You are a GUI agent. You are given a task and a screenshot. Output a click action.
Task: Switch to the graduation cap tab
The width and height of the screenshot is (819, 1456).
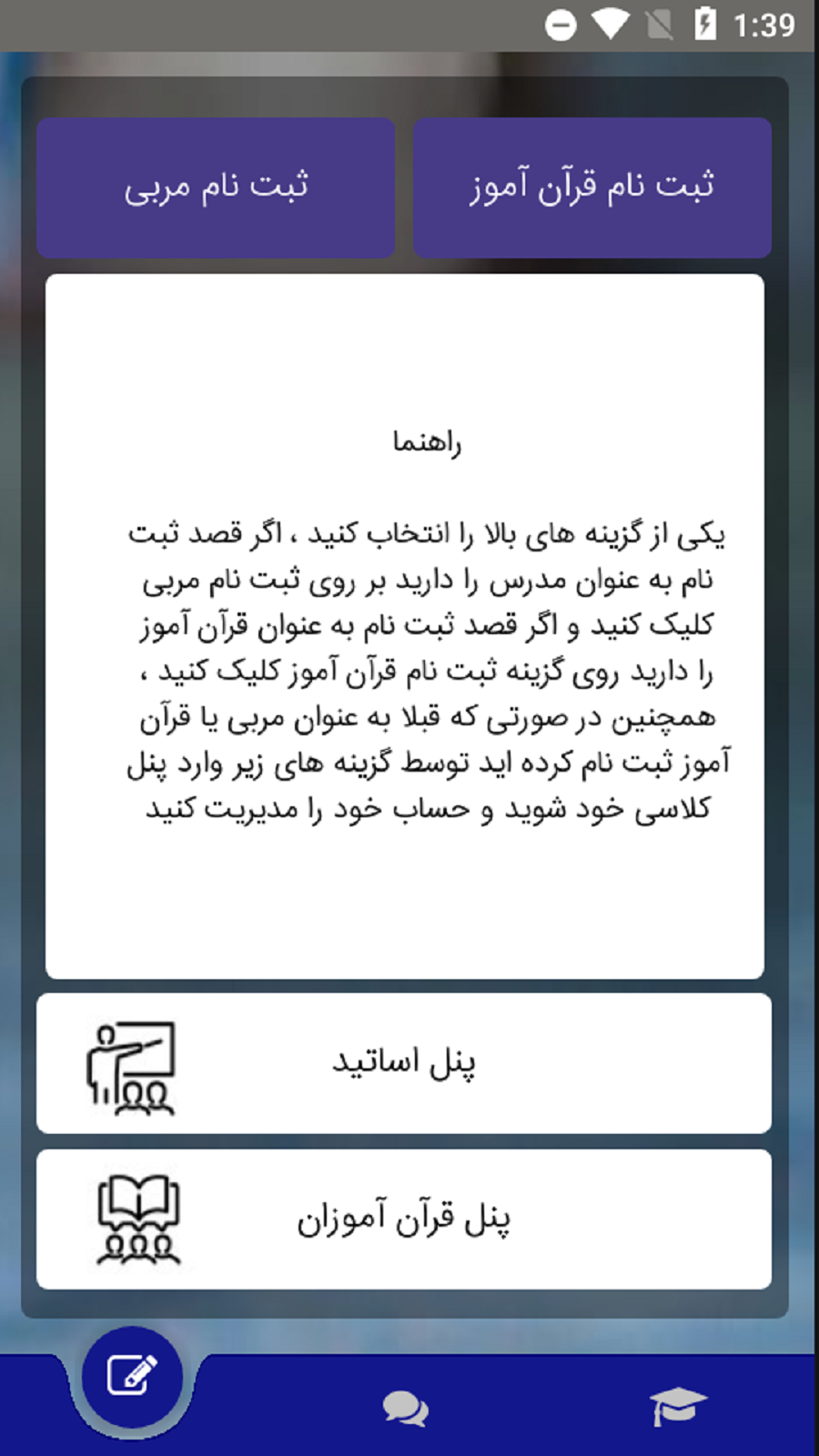pos(678,1407)
